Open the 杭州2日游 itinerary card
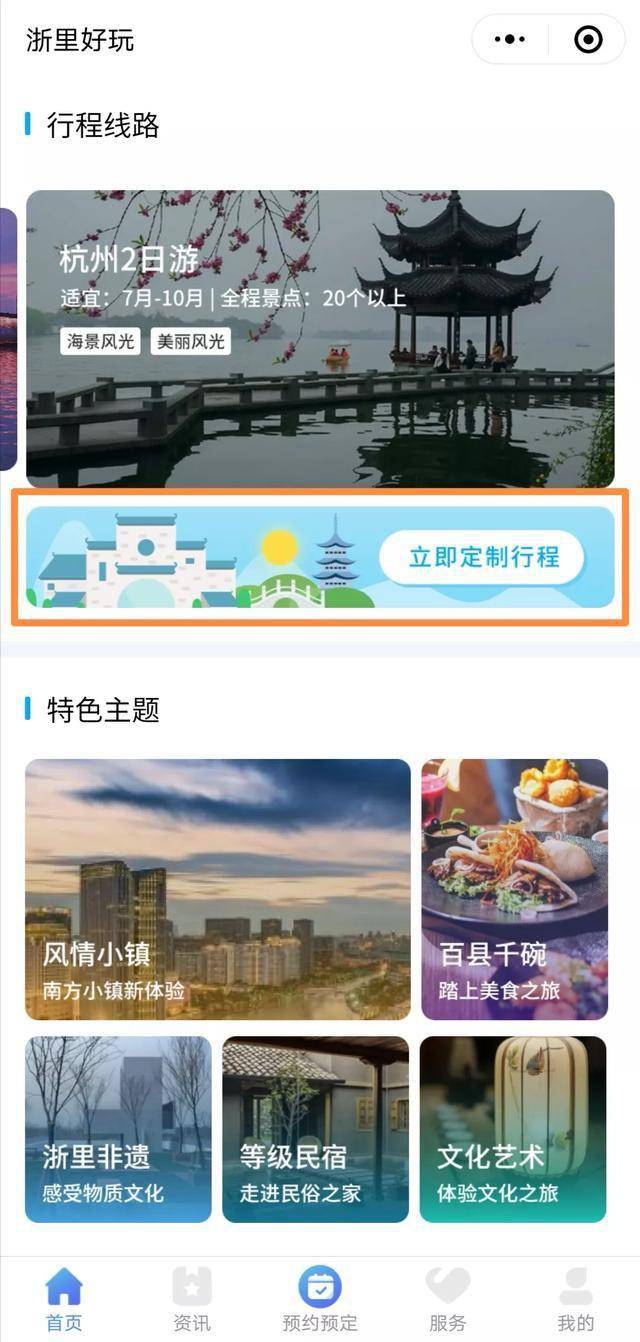This screenshot has height=1342, width=640. [320, 339]
